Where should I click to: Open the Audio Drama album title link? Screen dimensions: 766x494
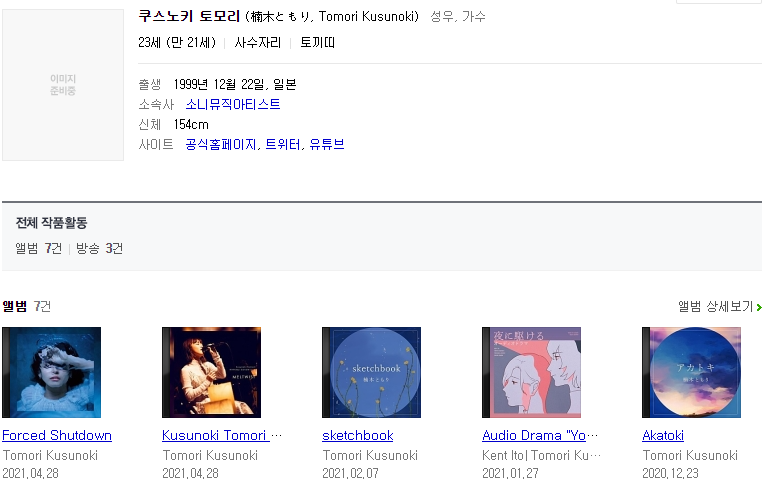coord(540,435)
